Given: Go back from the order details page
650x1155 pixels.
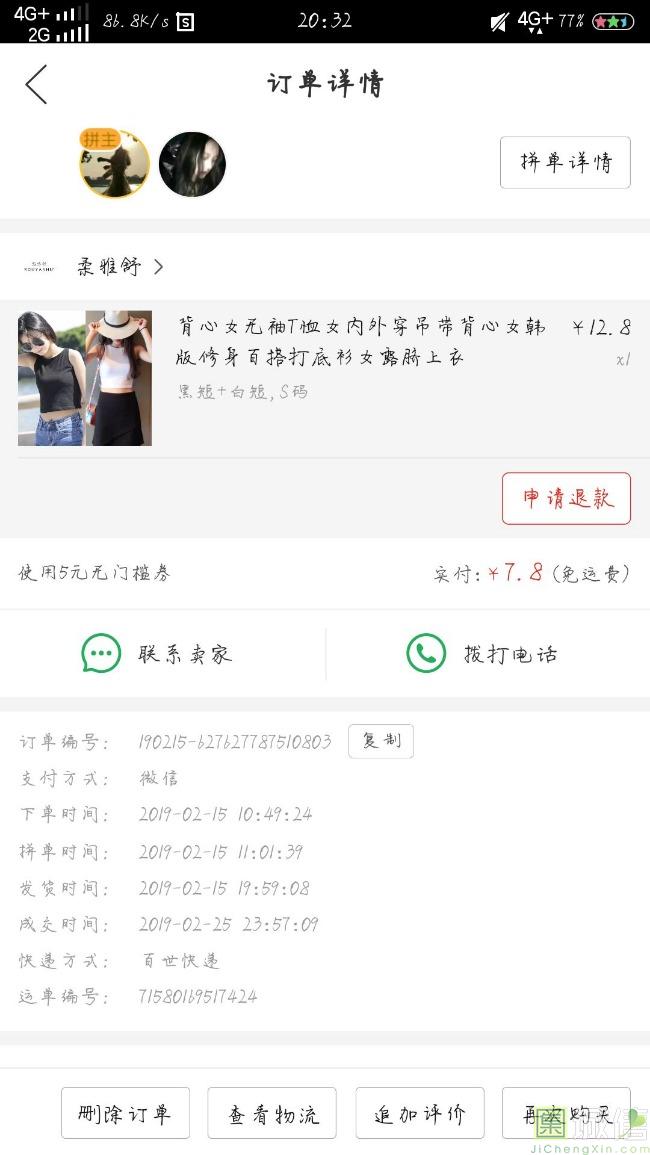Looking at the screenshot, I should coord(36,84).
